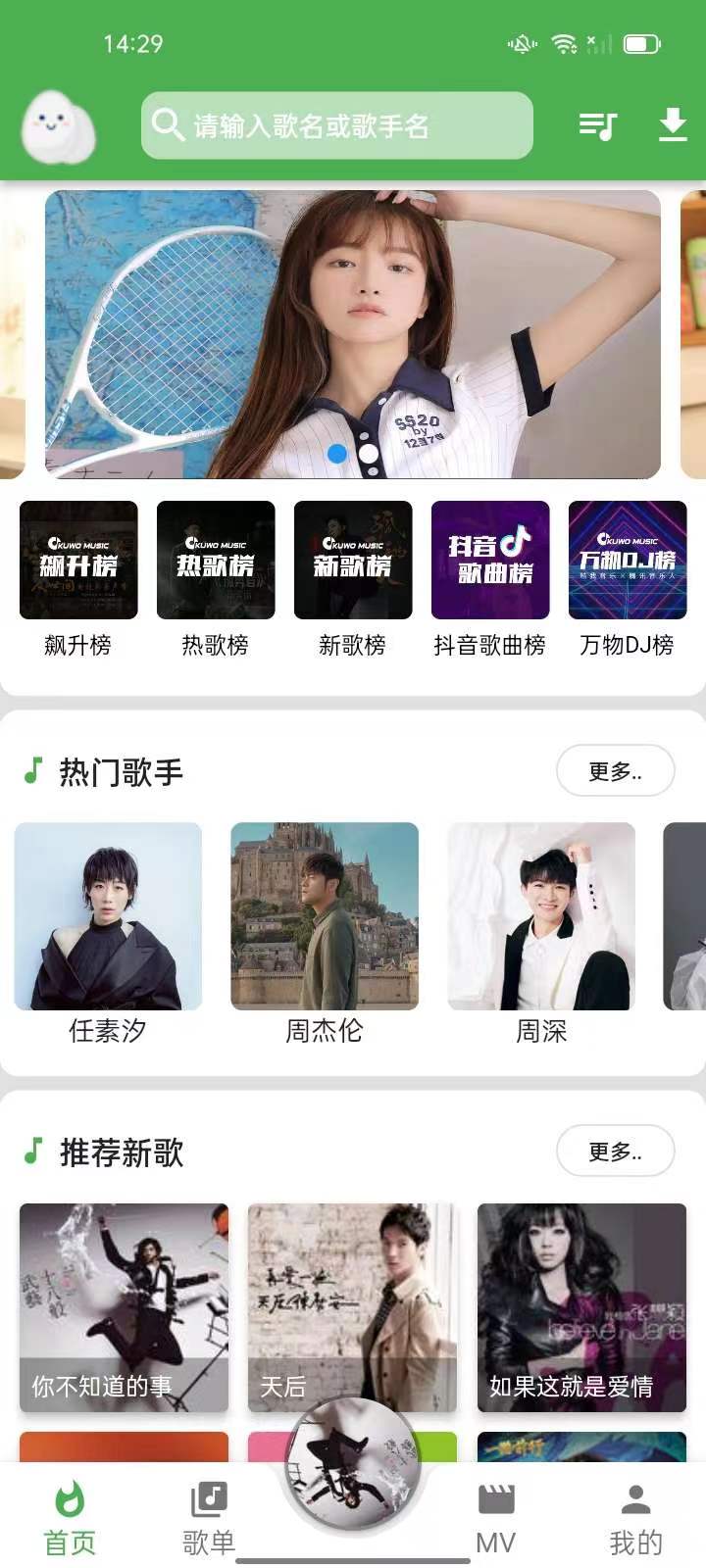706x1568 pixels.
Task: Open the 新歌榜 chart
Action: tap(353, 561)
